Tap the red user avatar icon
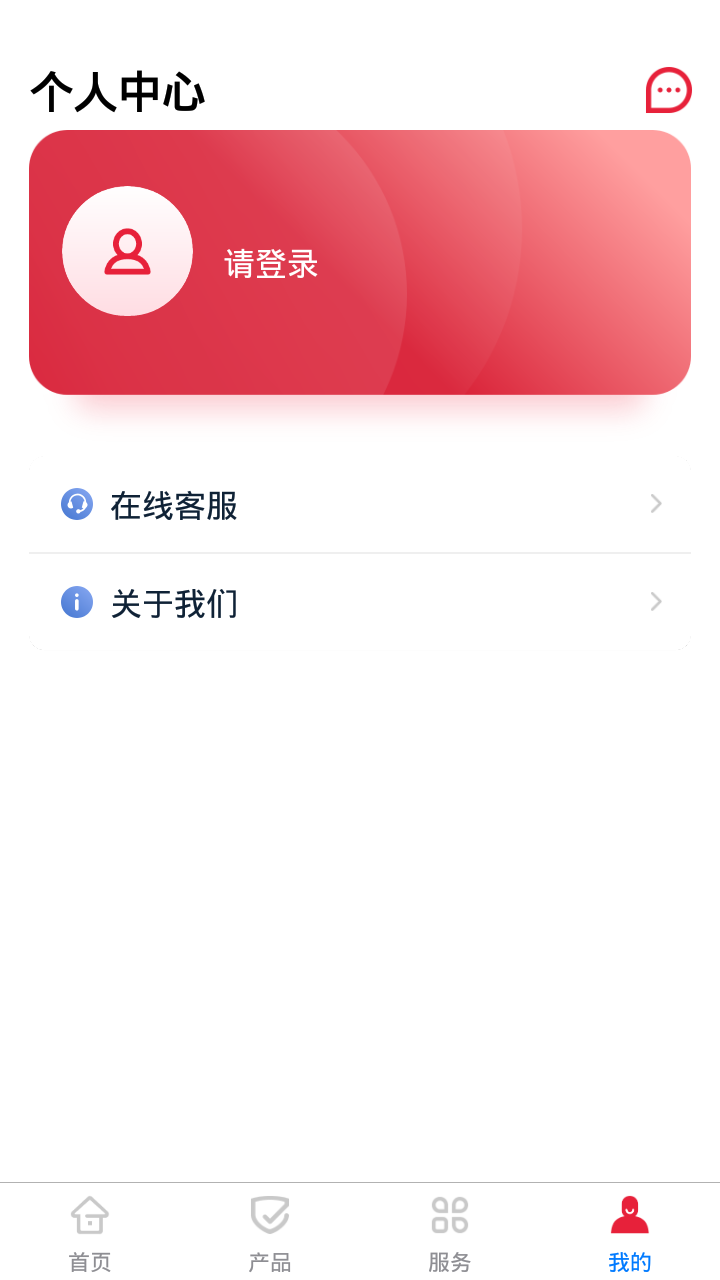This screenshot has width=720, height=1280. 127,251
